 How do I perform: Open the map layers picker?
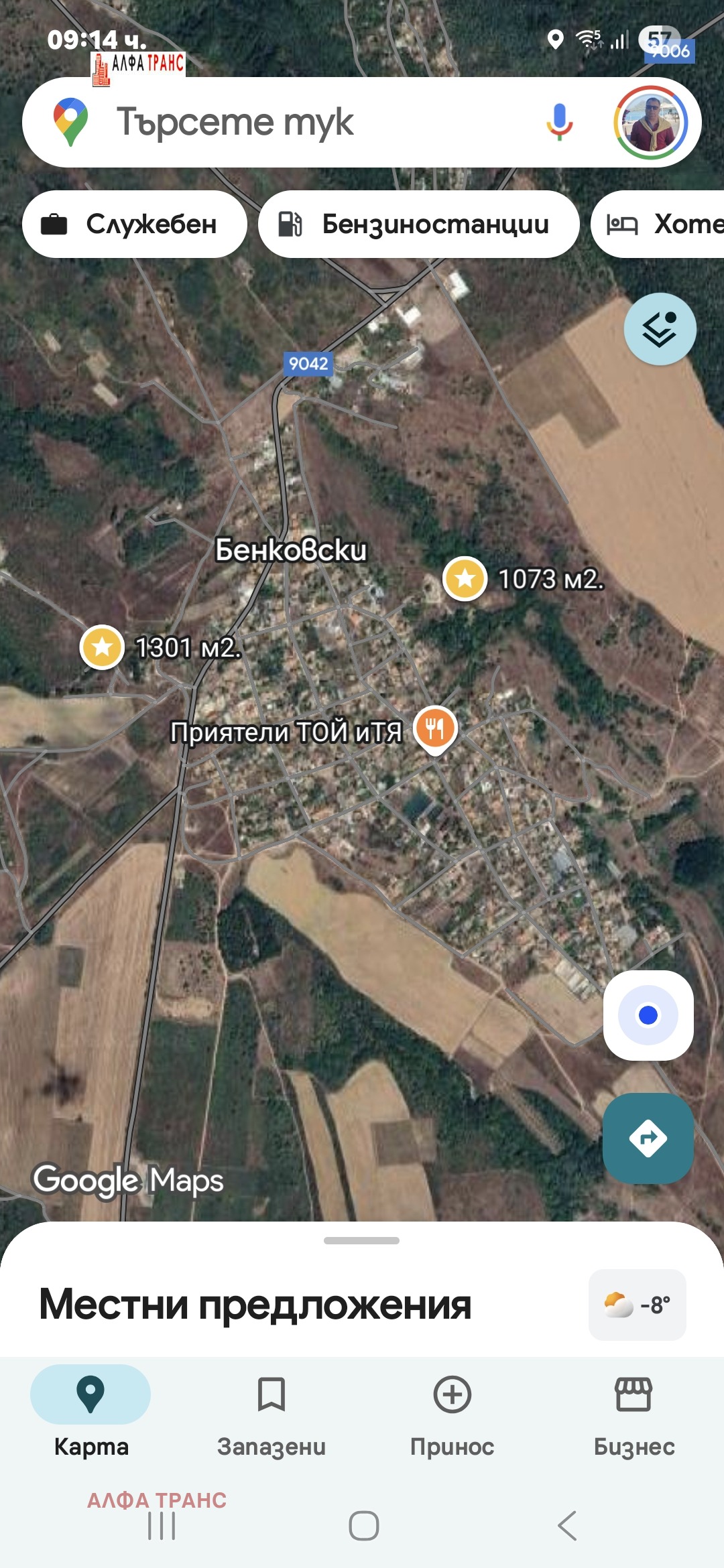point(661,329)
